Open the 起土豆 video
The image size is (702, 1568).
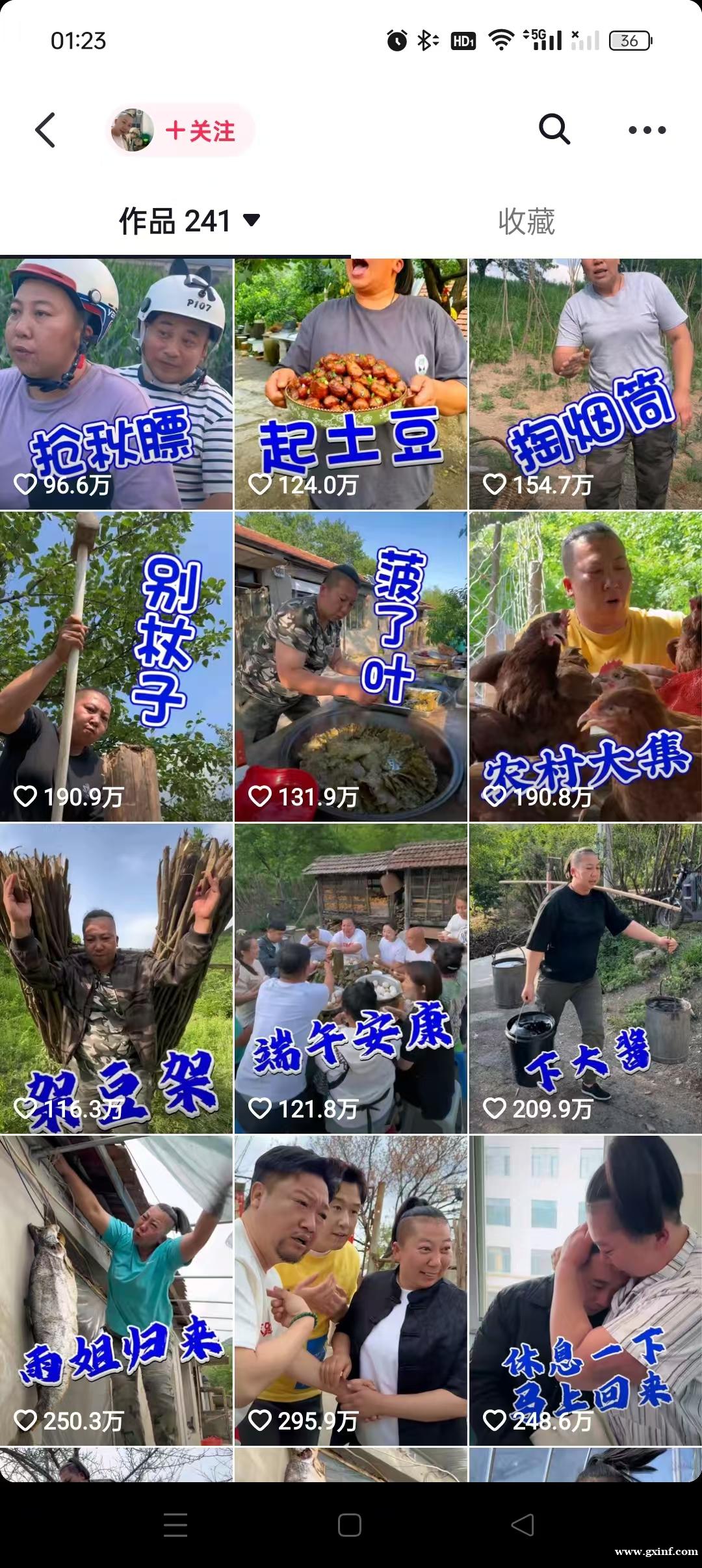point(351,384)
